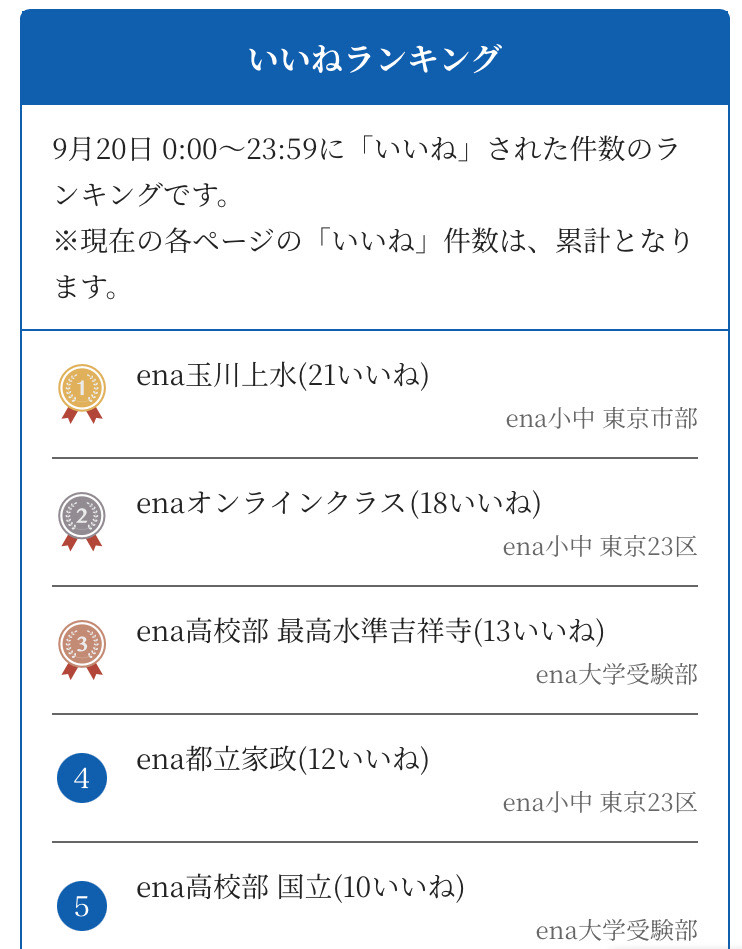View ena高校部 最高水準吉祥寺 page
The height and width of the screenshot is (949, 742).
click(x=370, y=632)
